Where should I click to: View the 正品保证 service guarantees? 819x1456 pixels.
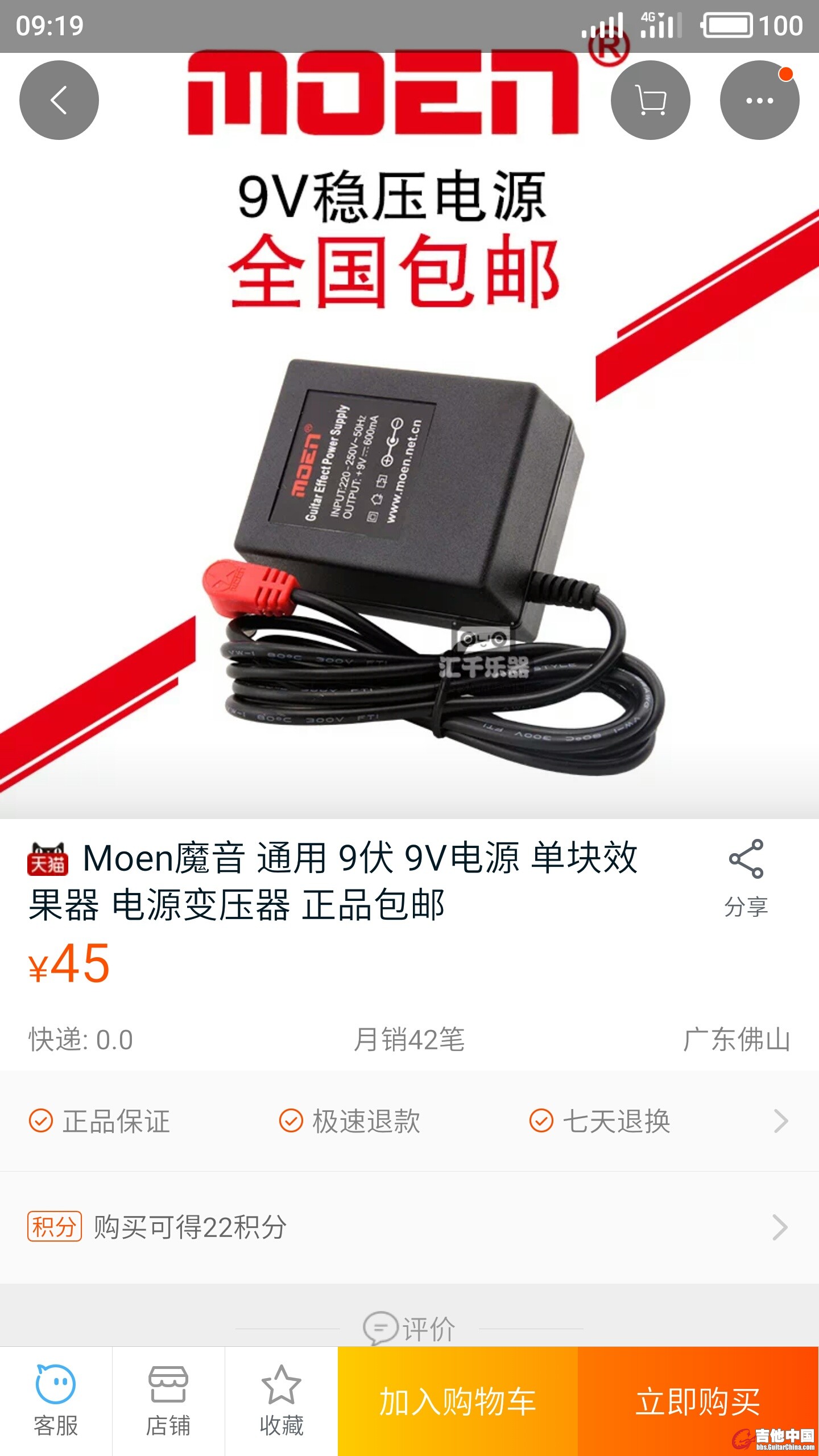pyautogui.click(x=100, y=1122)
